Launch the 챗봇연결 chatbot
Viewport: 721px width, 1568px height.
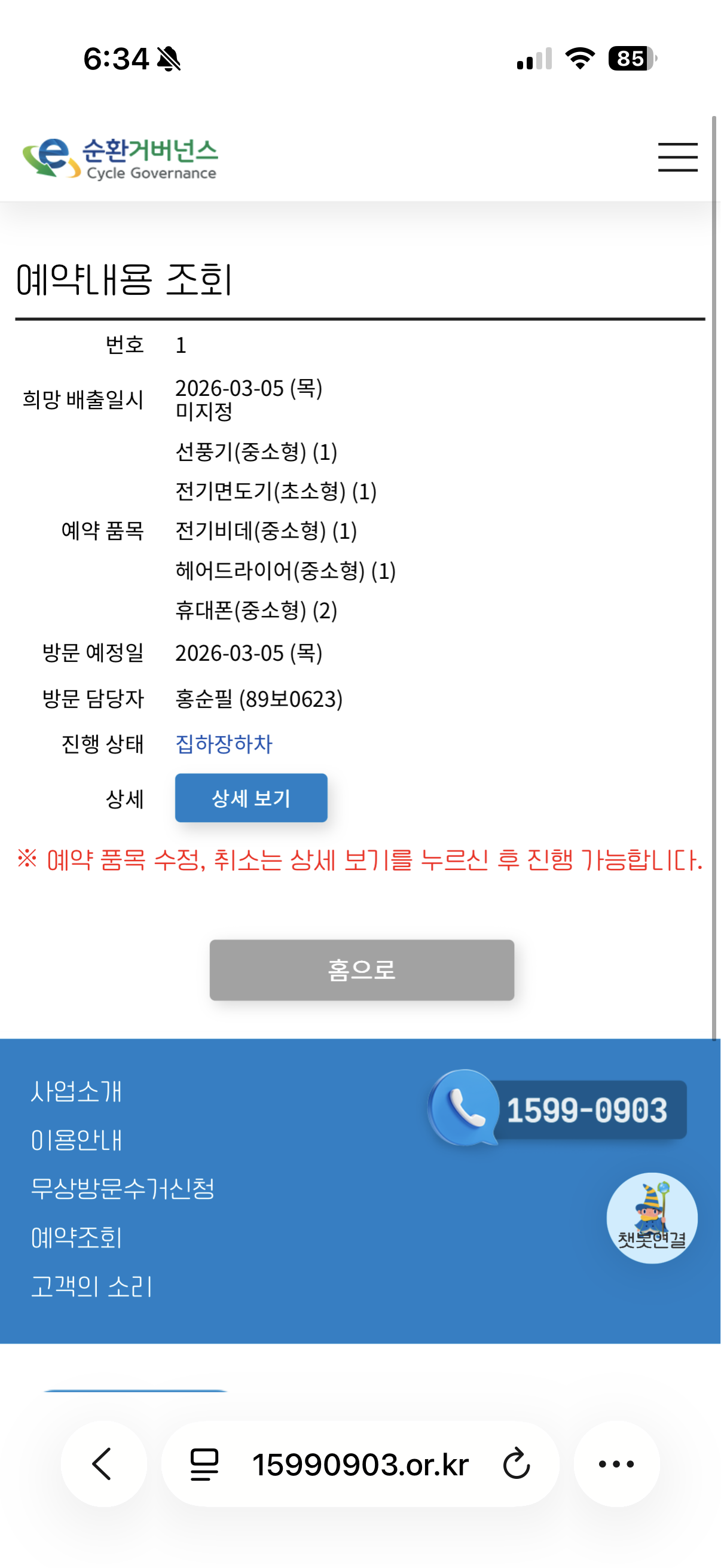[652, 1218]
